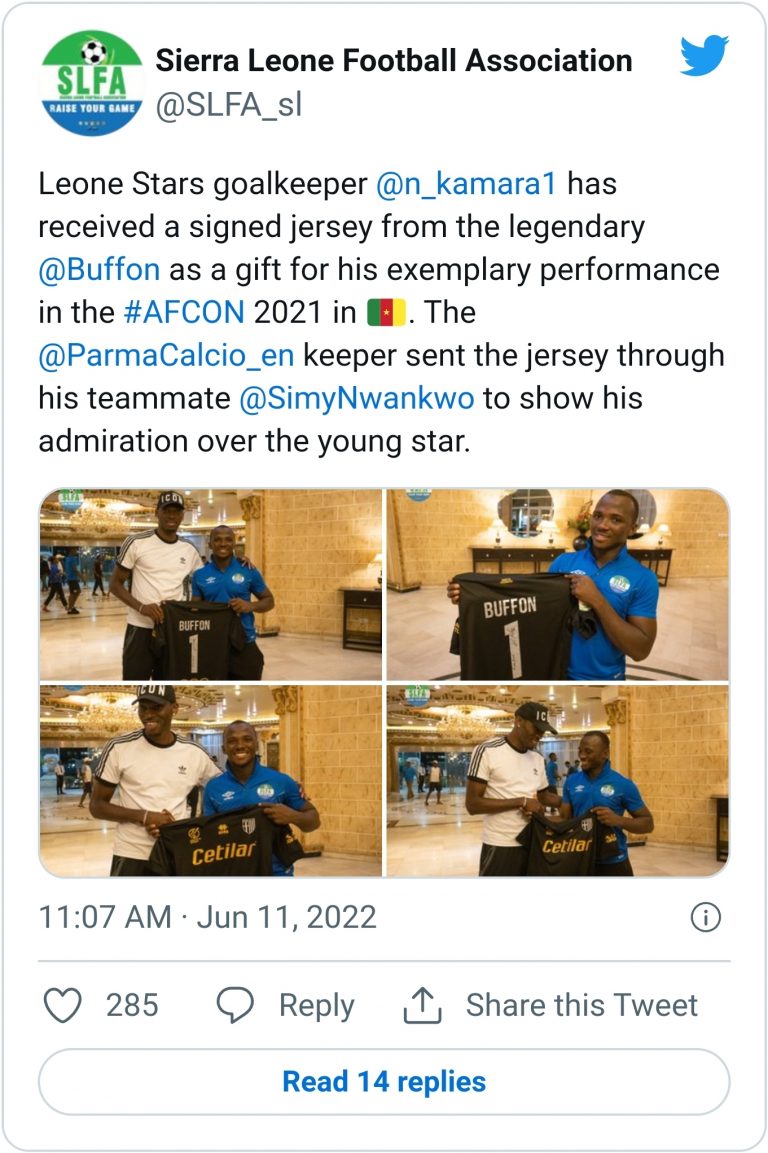Image resolution: width=768 pixels, height=1153 pixels.
Task: Open the #AFCON hashtag
Action: coord(183,313)
